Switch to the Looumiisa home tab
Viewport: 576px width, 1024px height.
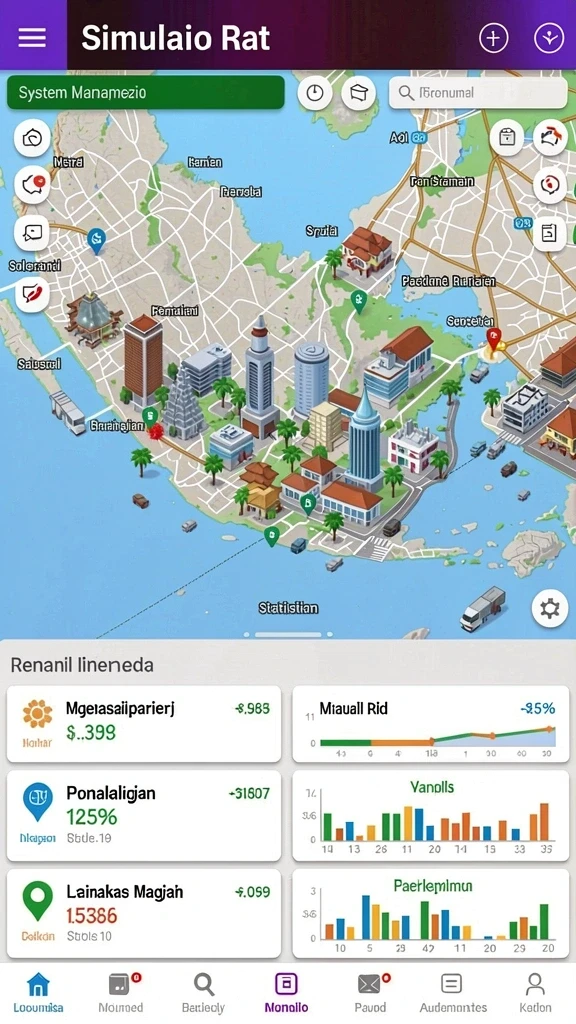click(x=39, y=992)
